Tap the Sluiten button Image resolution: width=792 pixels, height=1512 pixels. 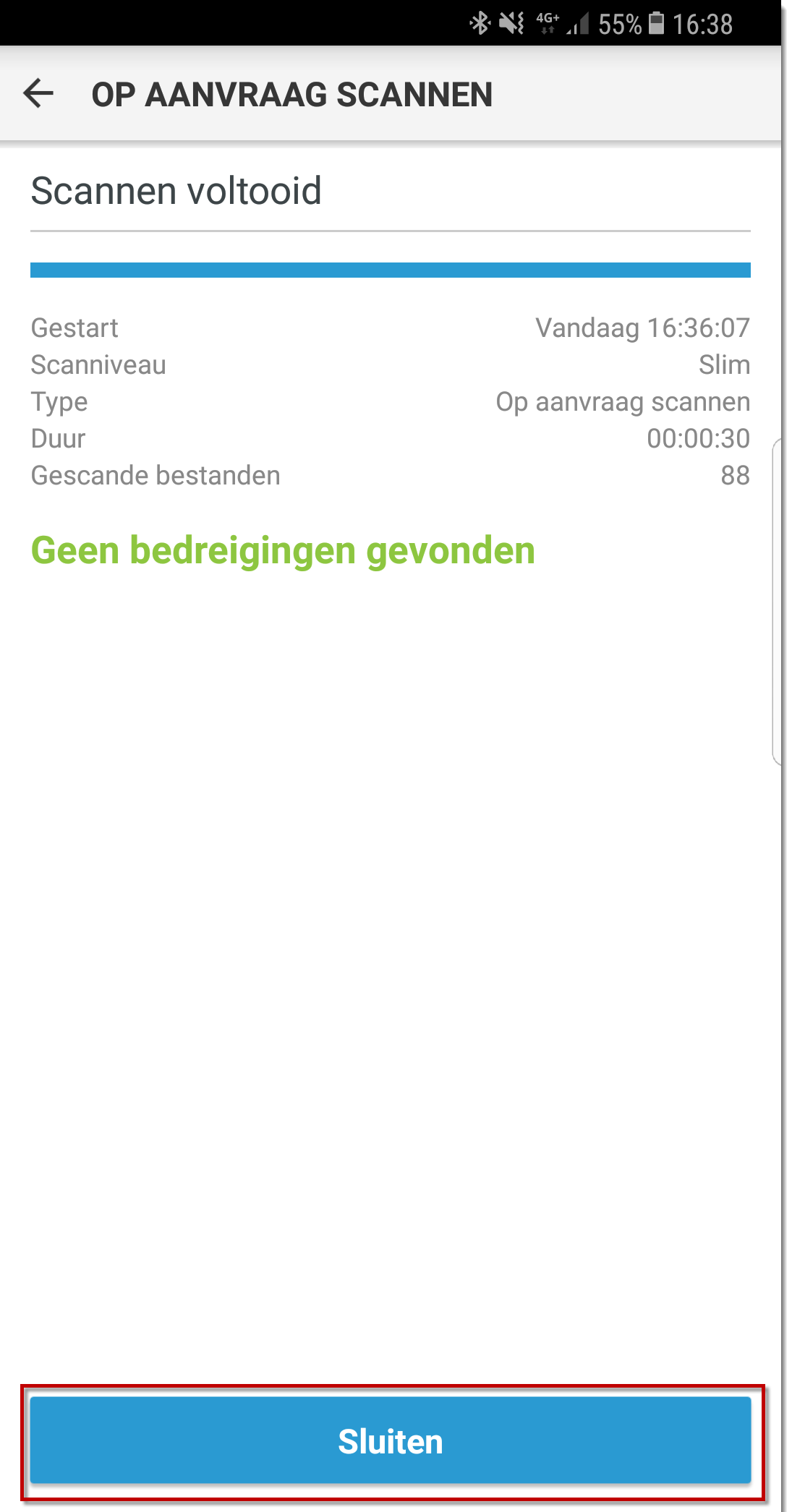(391, 1440)
